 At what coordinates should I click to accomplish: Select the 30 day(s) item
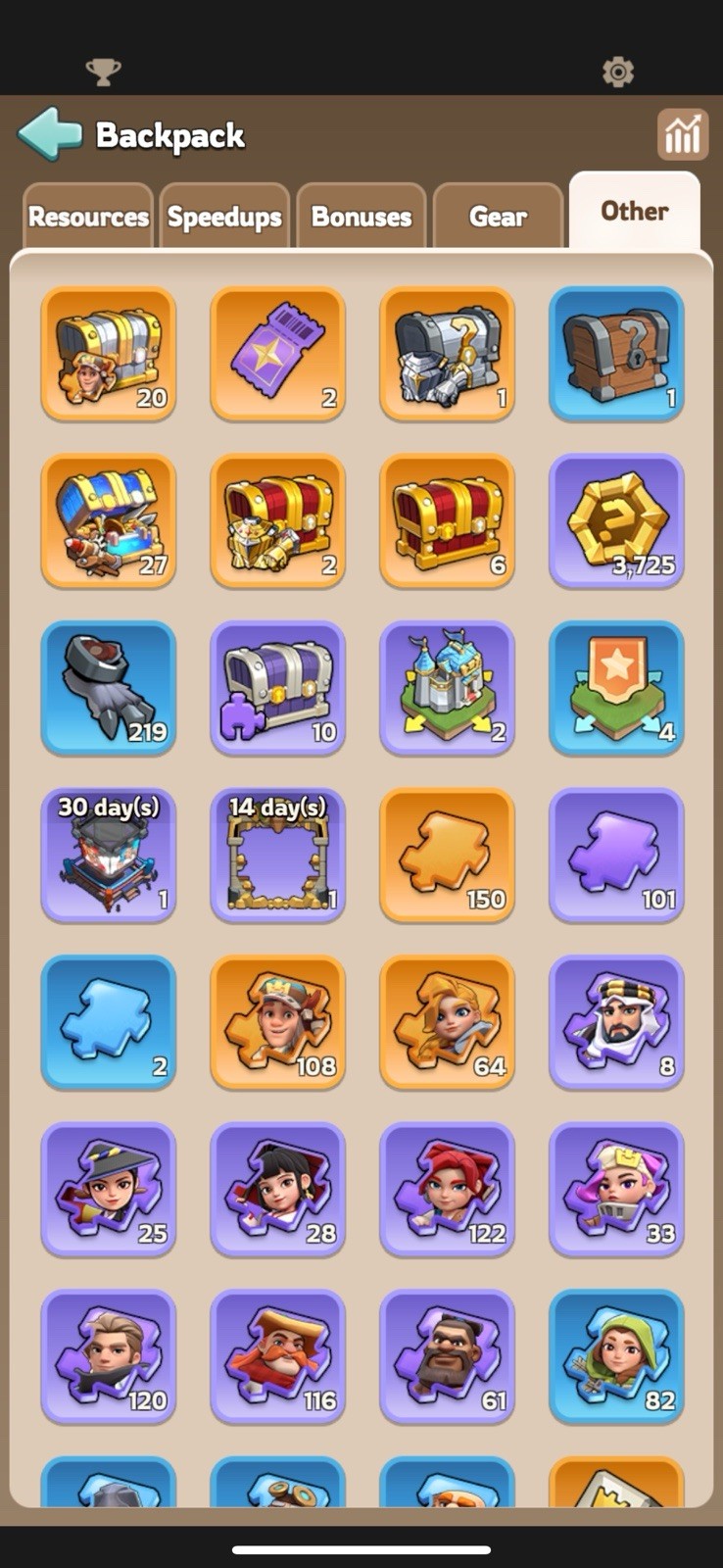(x=108, y=855)
